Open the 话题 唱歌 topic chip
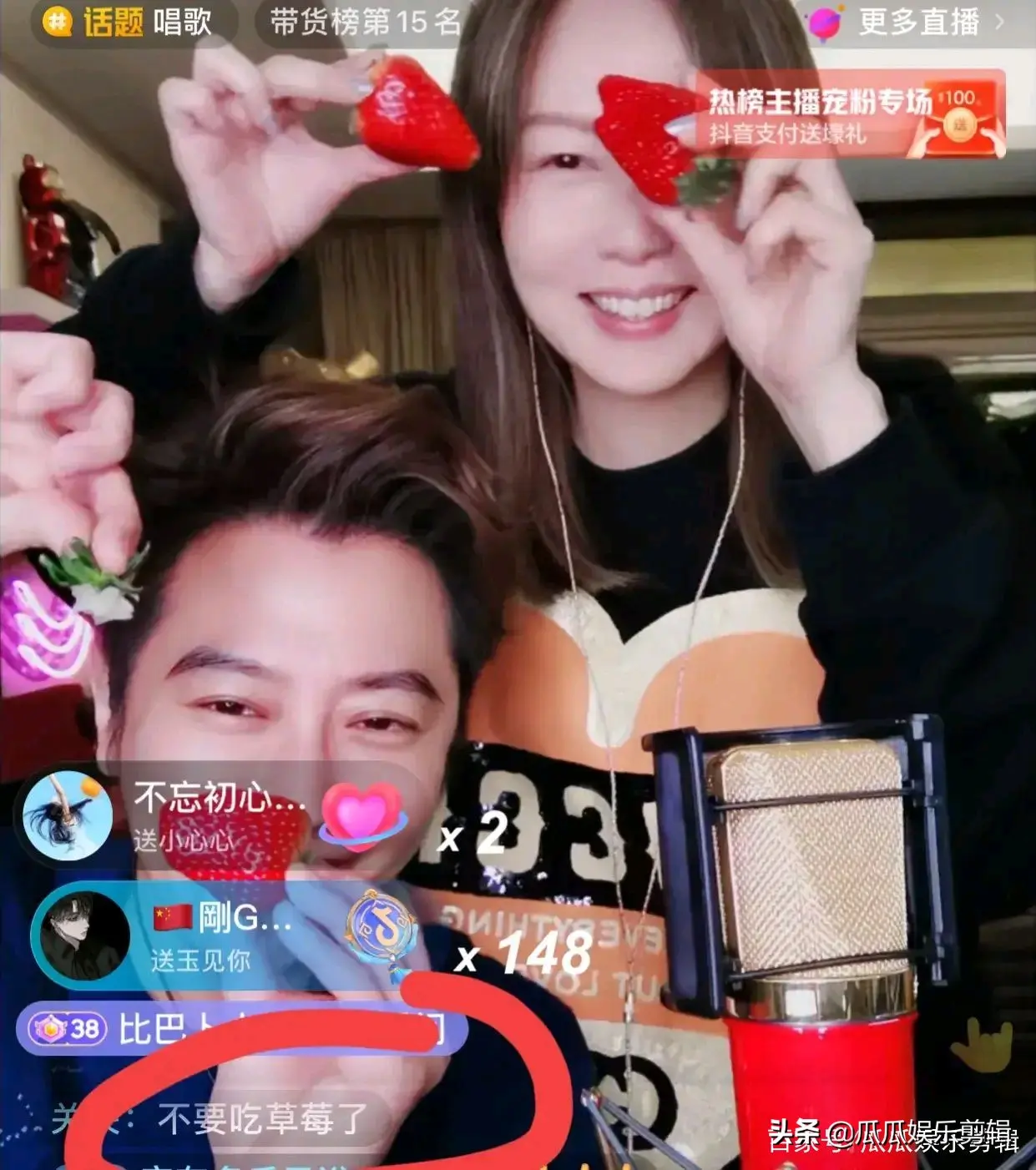The width and height of the screenshot is (1036, 1170). (x=134, y=22)
